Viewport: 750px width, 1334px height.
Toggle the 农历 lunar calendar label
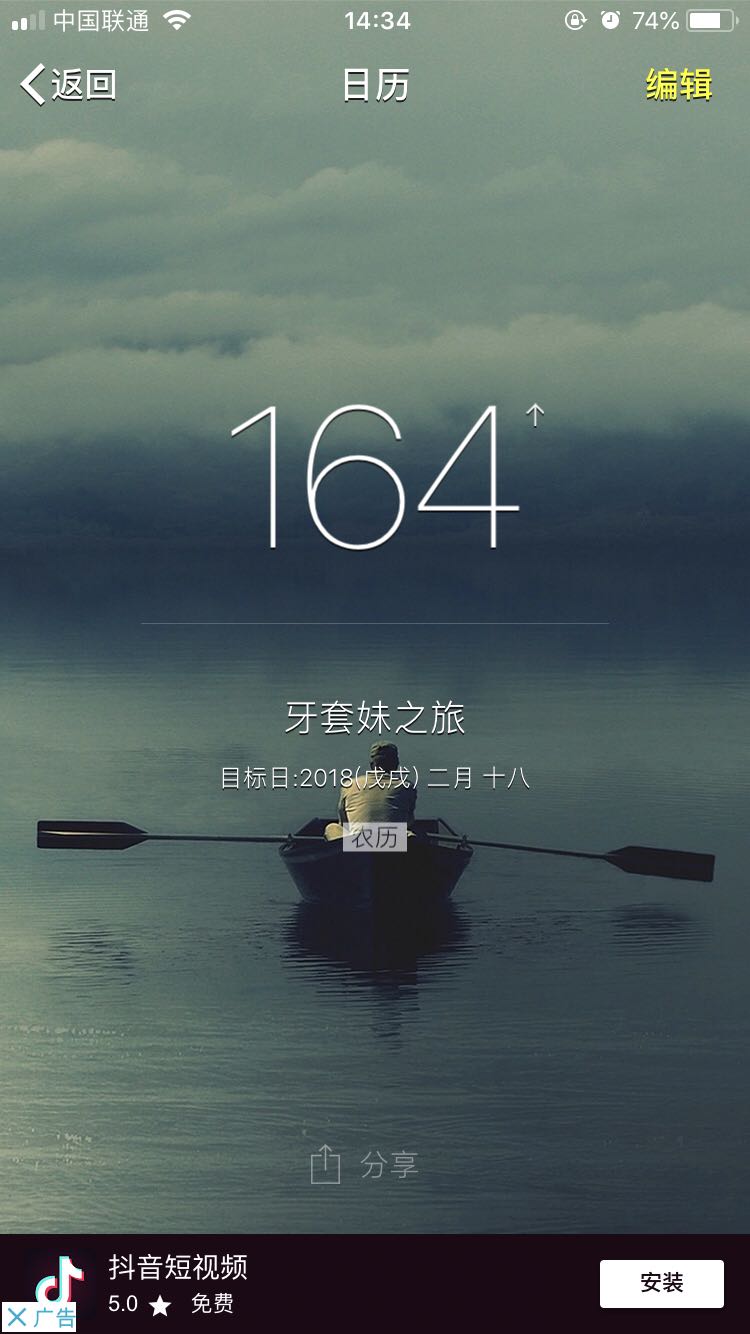tap(375, 837)
